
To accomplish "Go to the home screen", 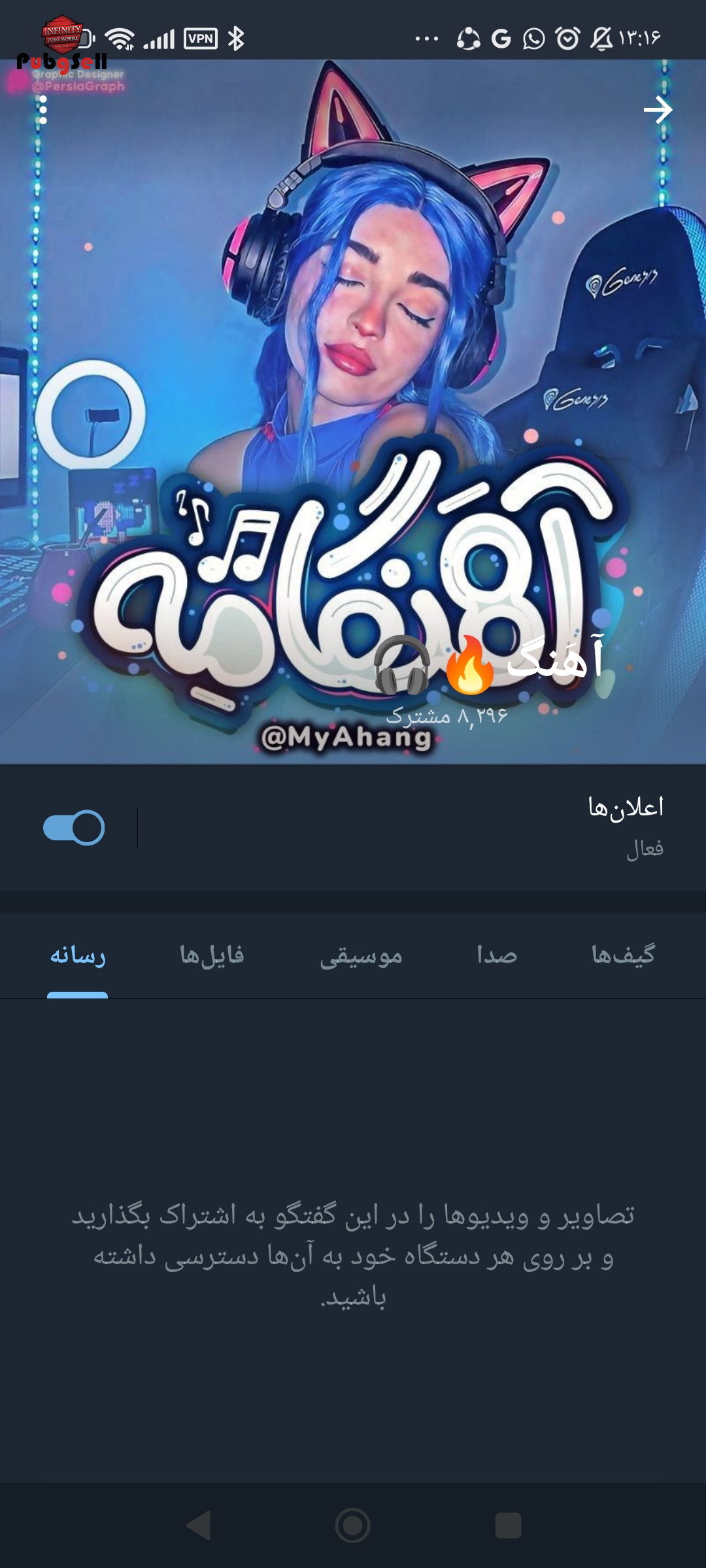I will point(353,1526).
